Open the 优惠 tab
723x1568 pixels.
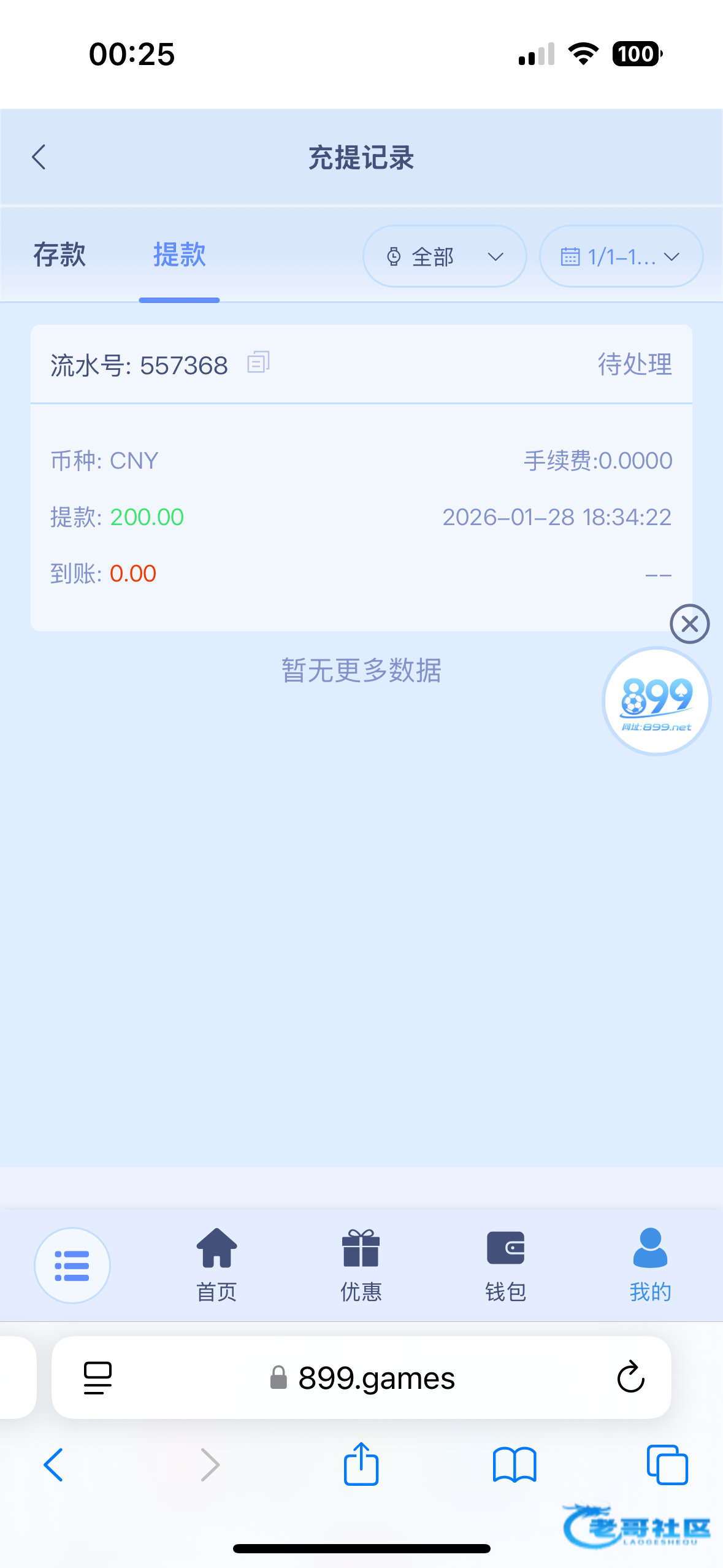[x=361, y=1266]
